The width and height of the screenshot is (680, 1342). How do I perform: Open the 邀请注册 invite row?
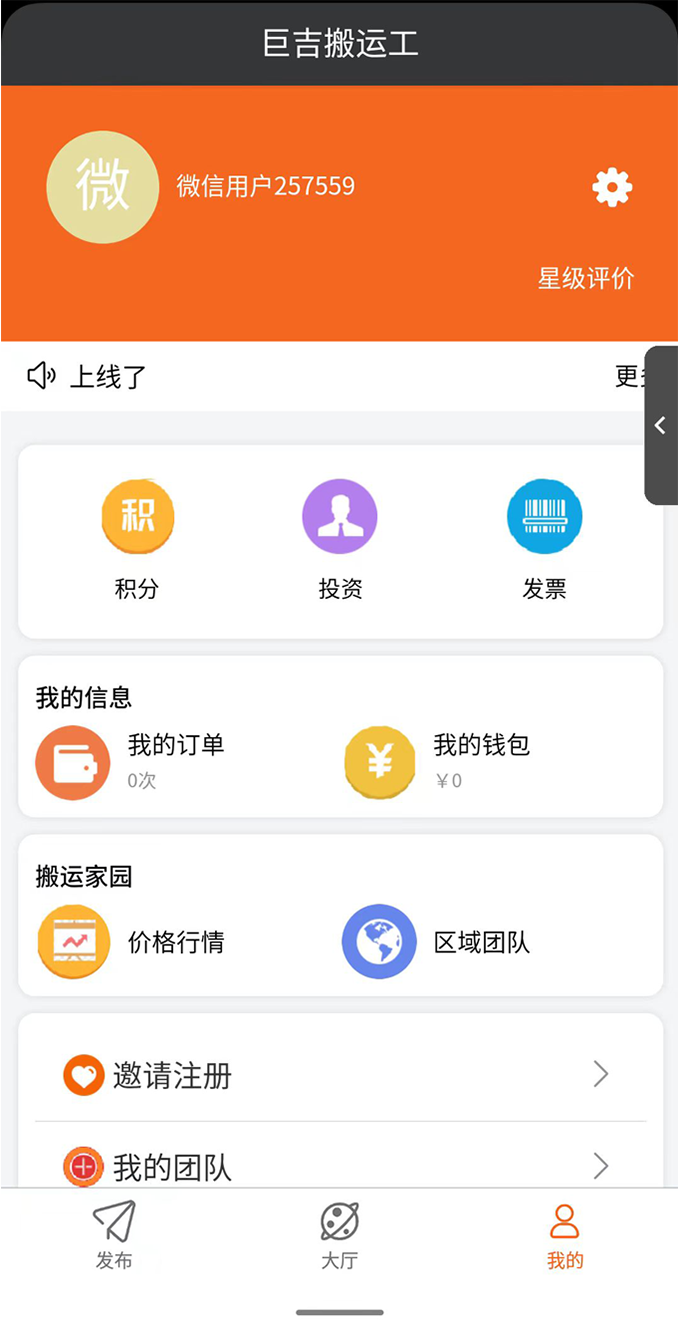point(340,1076)
